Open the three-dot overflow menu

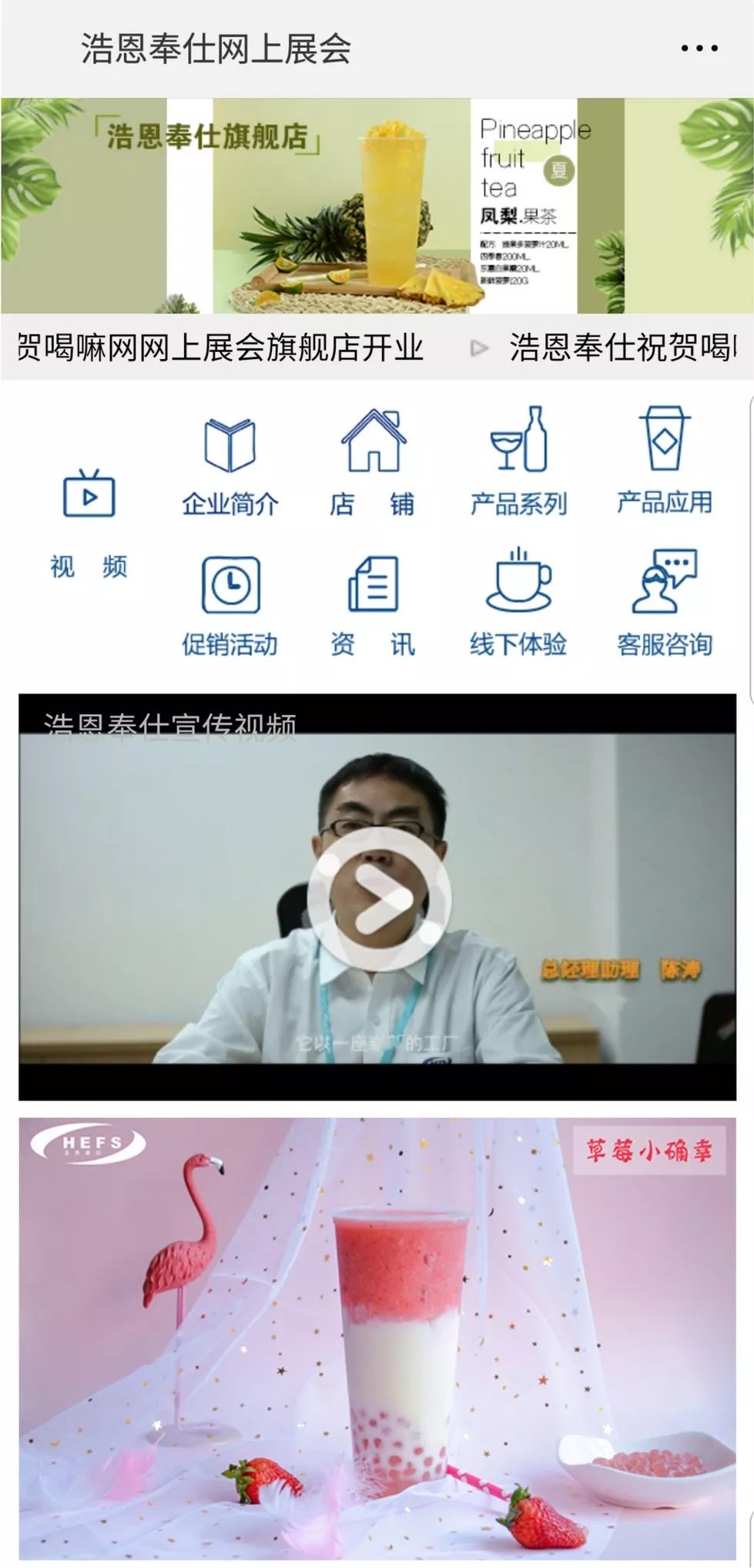click(699, 49)
